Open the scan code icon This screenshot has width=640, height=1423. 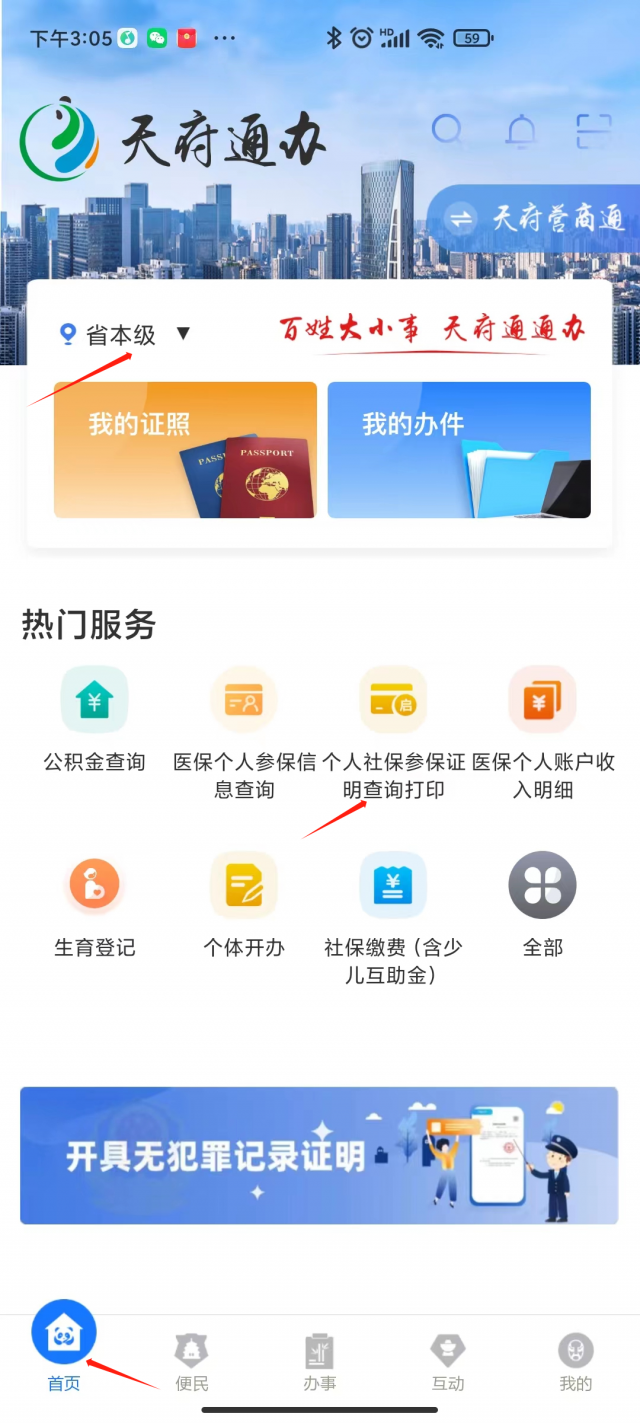pos(594,131)
